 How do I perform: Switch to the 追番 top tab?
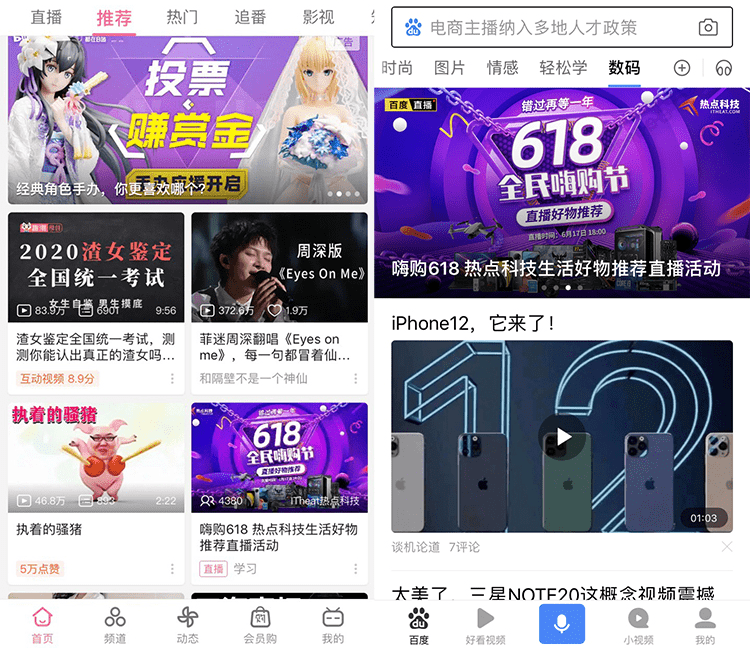click(250, 18)
